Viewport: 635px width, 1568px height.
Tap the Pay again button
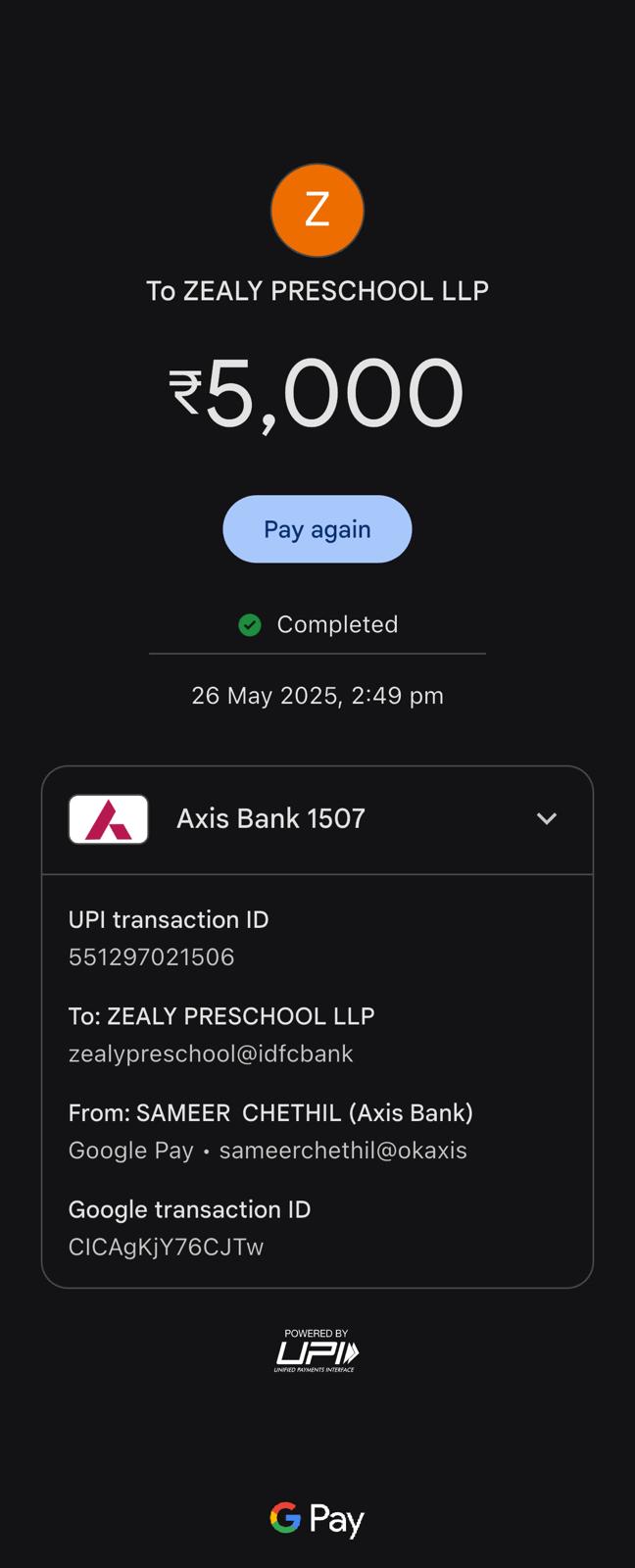317,529
